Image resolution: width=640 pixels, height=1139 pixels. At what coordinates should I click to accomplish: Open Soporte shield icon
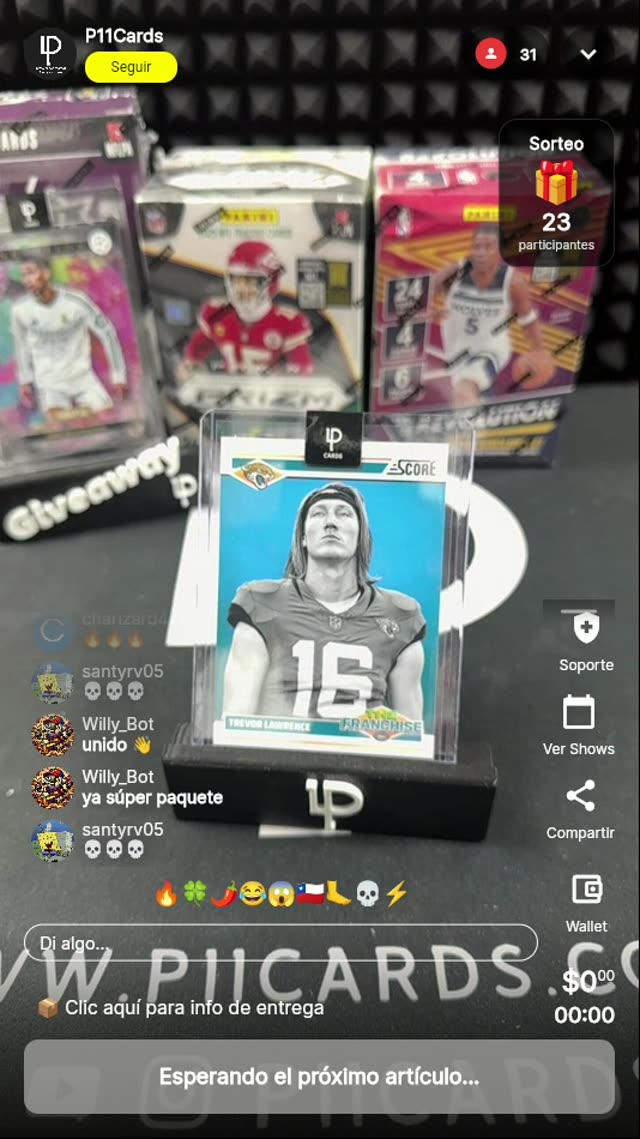[x=585, y=629]
